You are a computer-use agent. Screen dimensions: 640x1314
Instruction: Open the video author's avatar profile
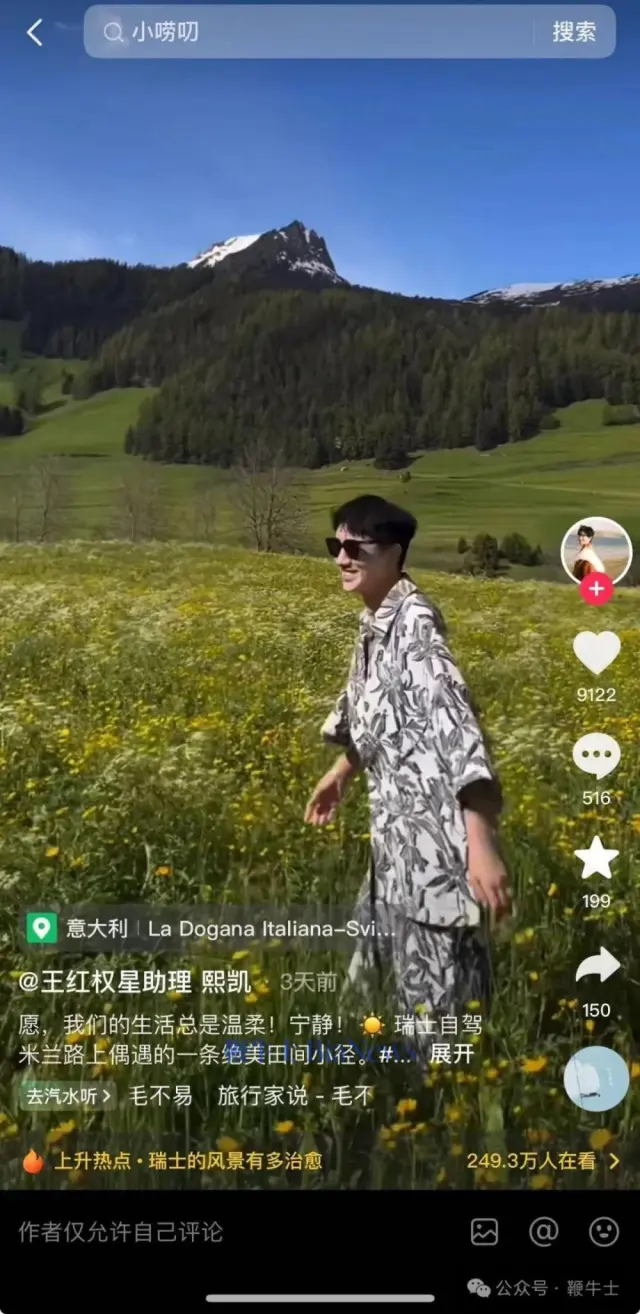596,550
